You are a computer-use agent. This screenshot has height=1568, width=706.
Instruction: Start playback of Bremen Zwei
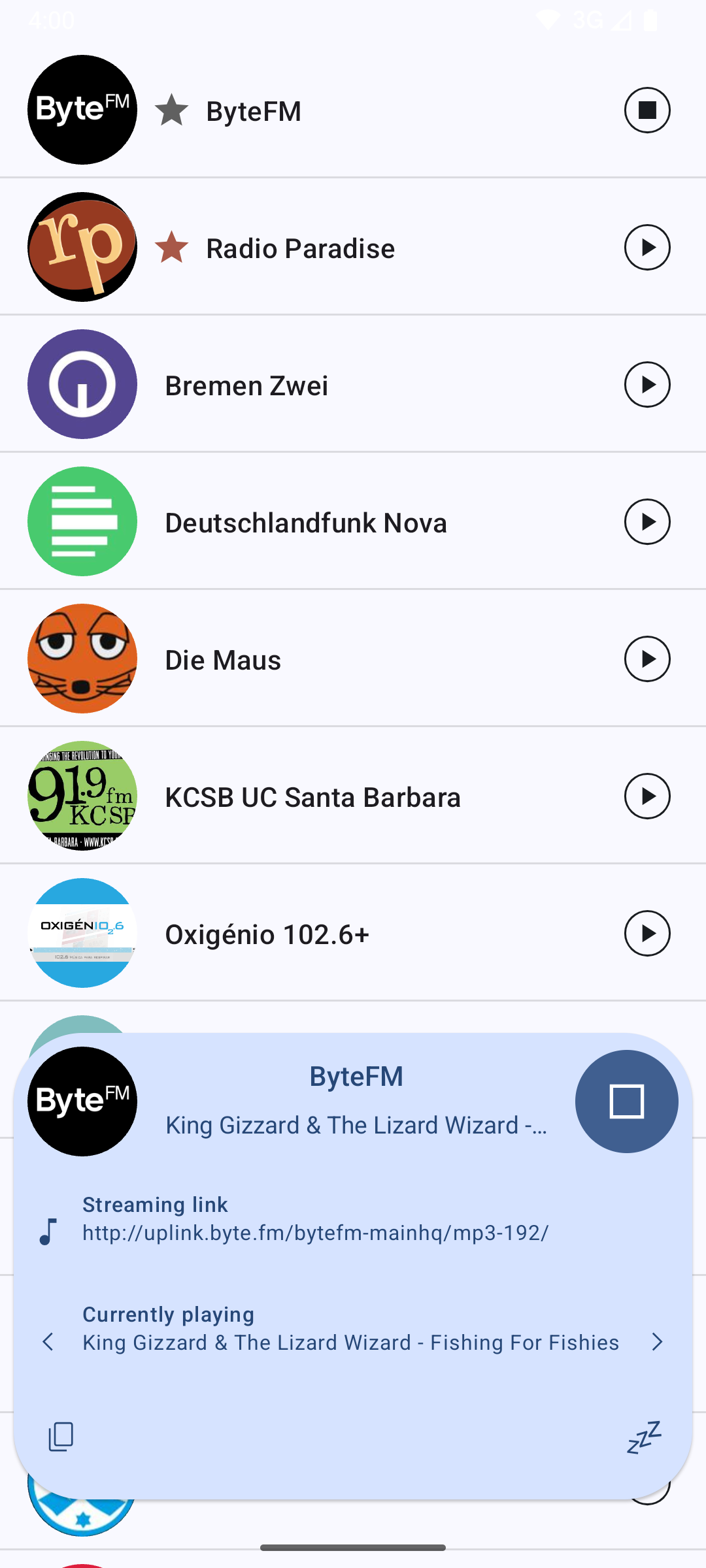(647, 385)
